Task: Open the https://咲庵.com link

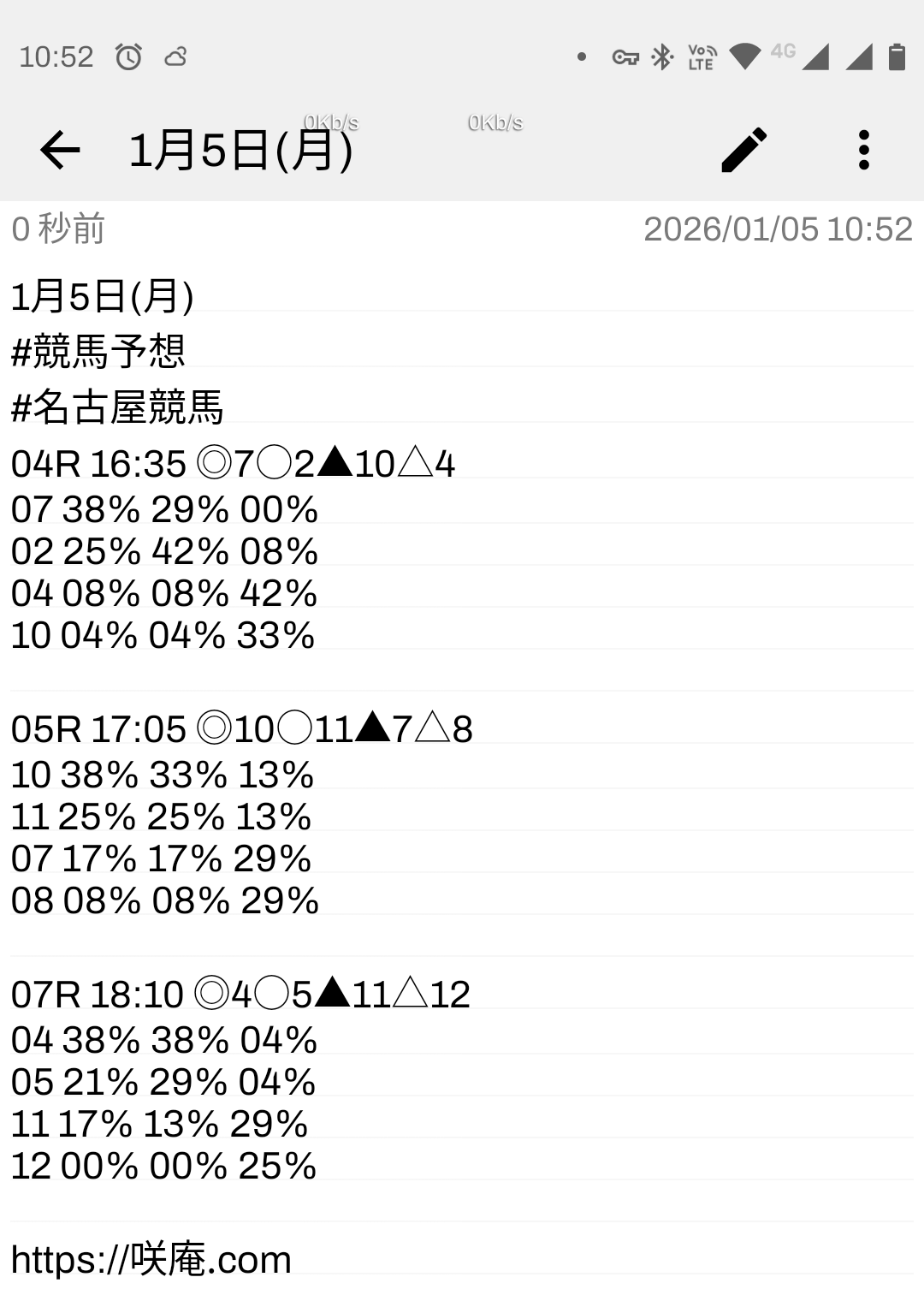Action: tap(151, 1259)
